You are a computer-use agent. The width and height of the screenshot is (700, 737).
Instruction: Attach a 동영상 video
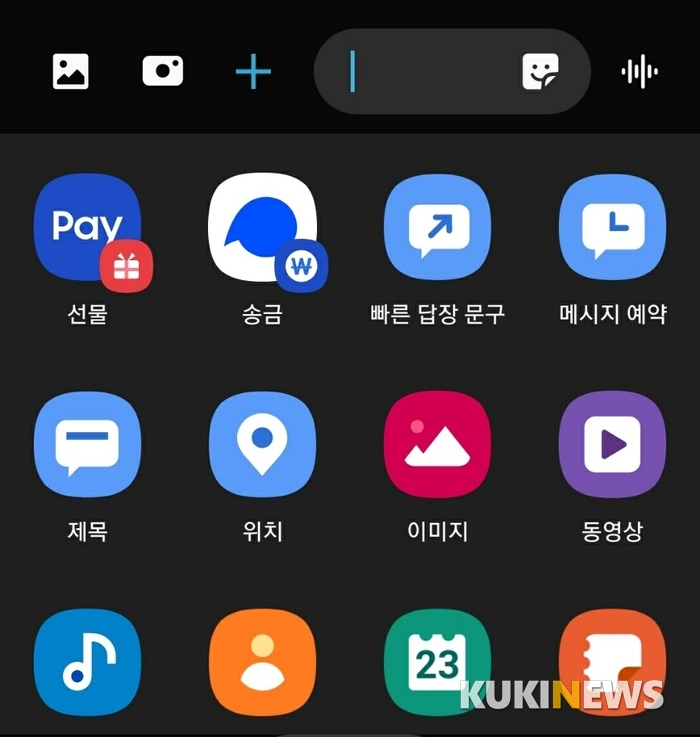coord(612,444)
